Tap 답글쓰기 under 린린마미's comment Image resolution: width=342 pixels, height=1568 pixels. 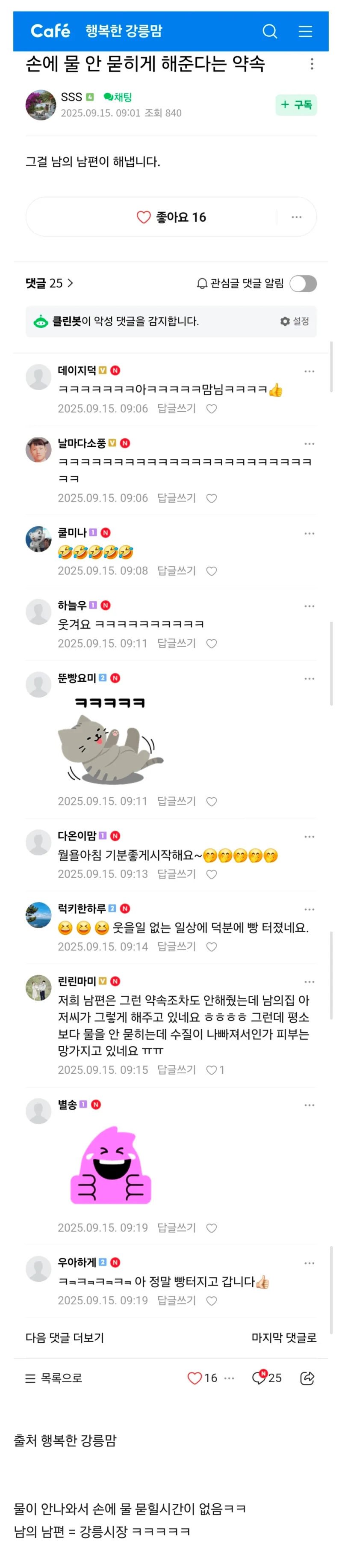[x=177, y=1069]
